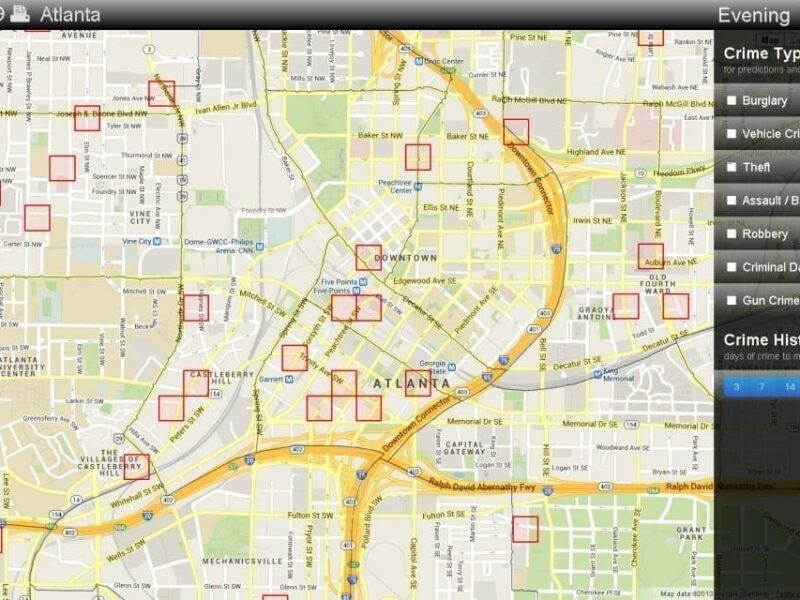The image size is (800, 600).
Task: Select the Assault crime type checkbox
Action: pyautogui.click(x=732, y=201)
